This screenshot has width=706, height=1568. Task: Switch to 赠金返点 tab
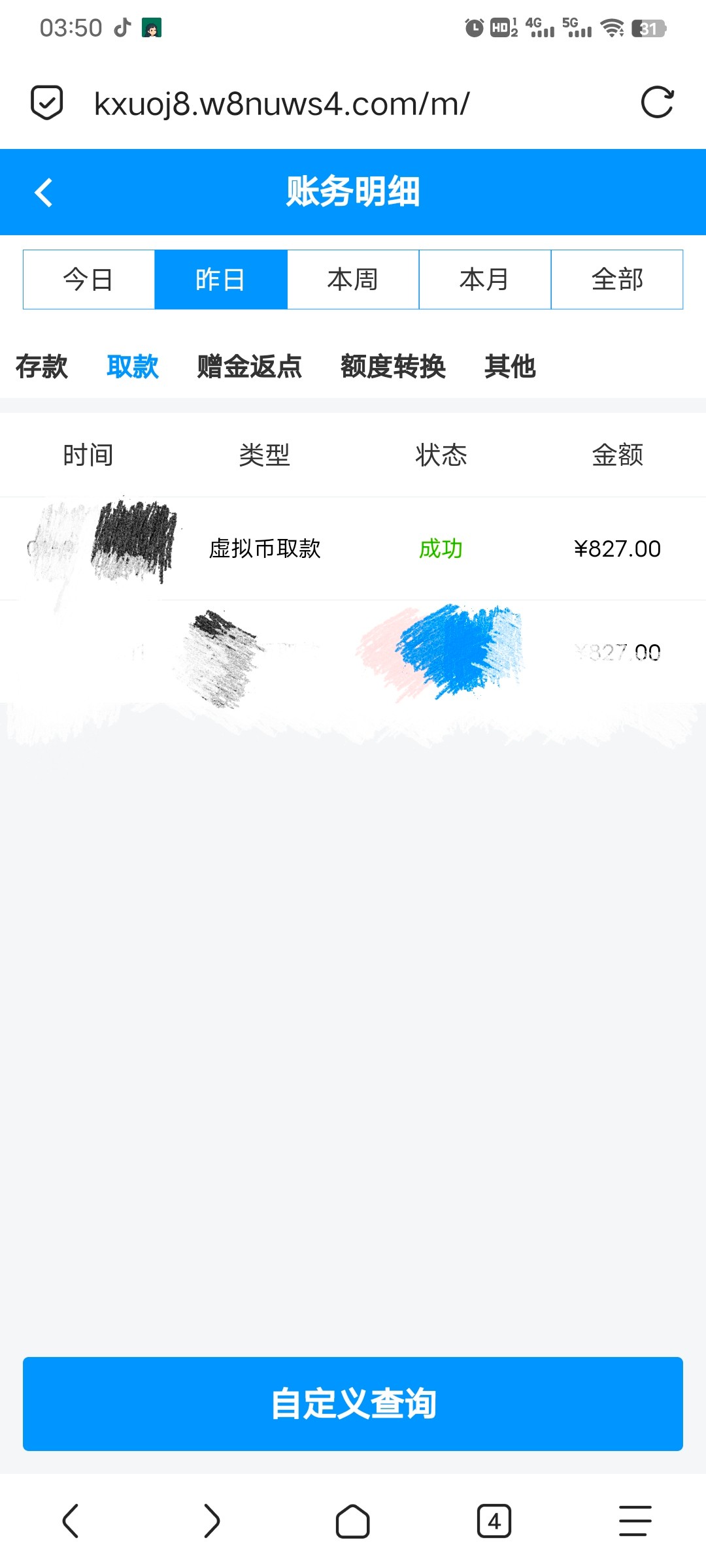click(250, 367)
